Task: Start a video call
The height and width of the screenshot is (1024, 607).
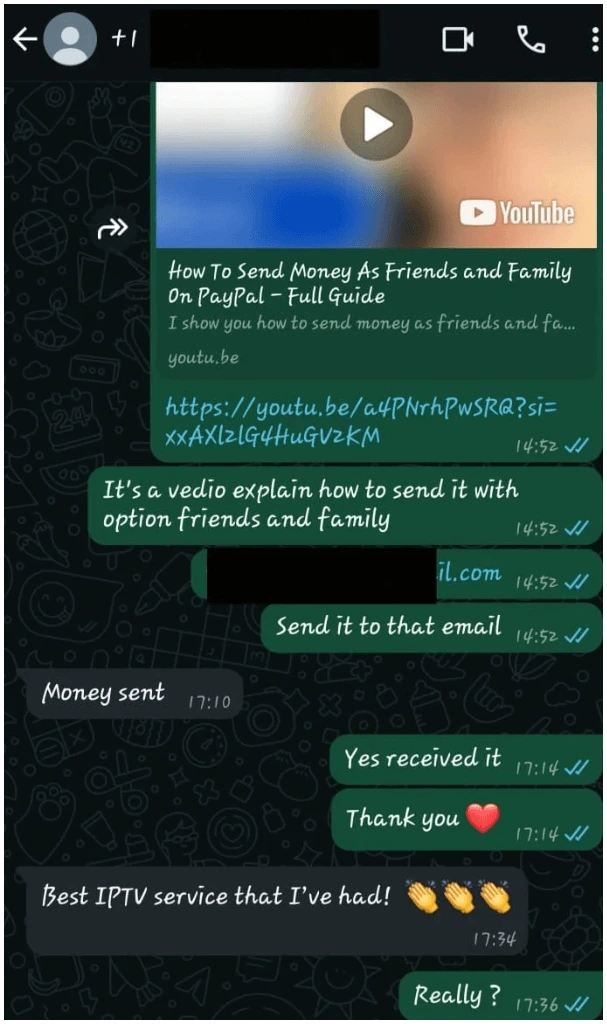Action: pyautogui.click(x=458, y=39)
